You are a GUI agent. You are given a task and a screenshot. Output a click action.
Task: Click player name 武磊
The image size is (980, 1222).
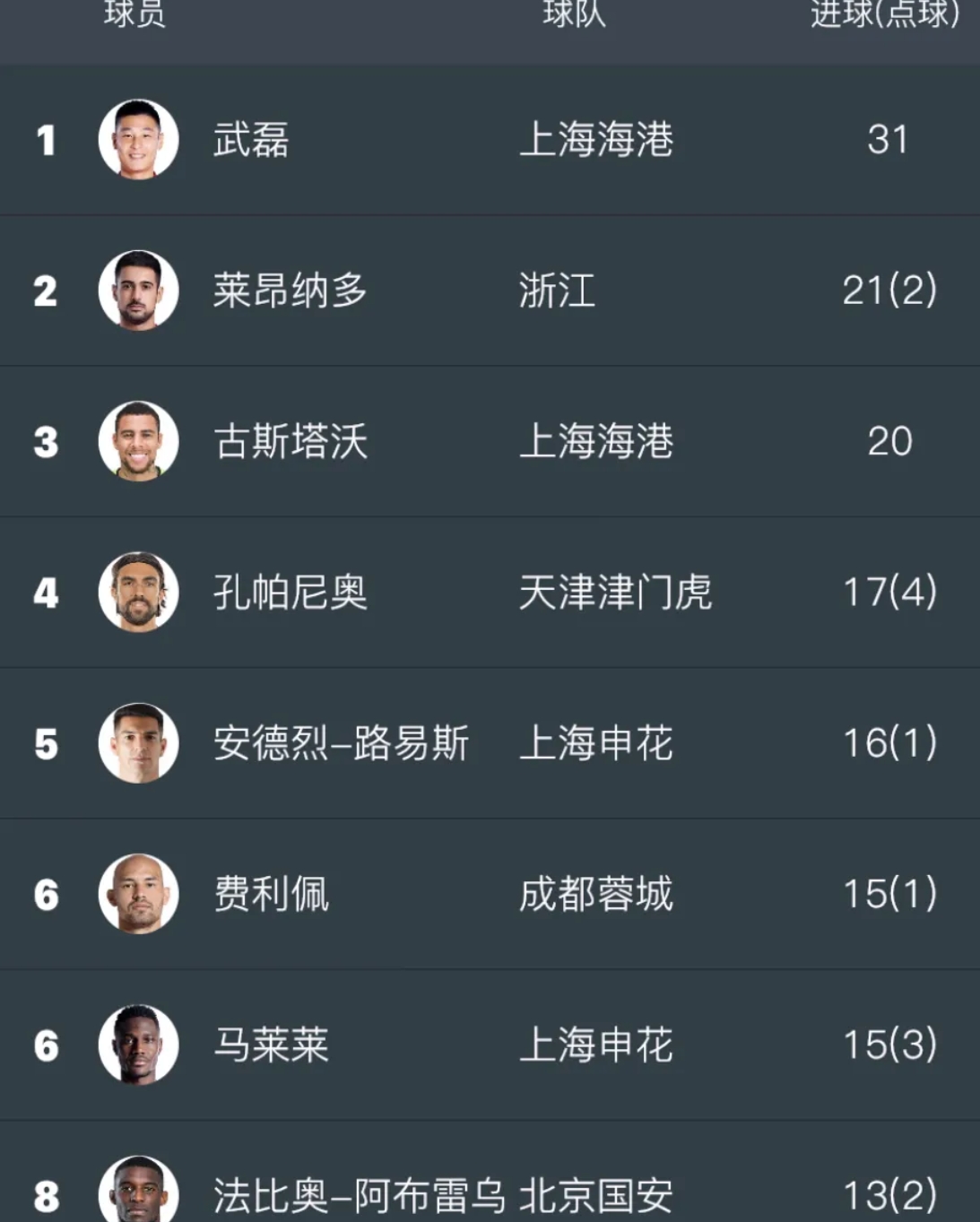pos(252,141)
